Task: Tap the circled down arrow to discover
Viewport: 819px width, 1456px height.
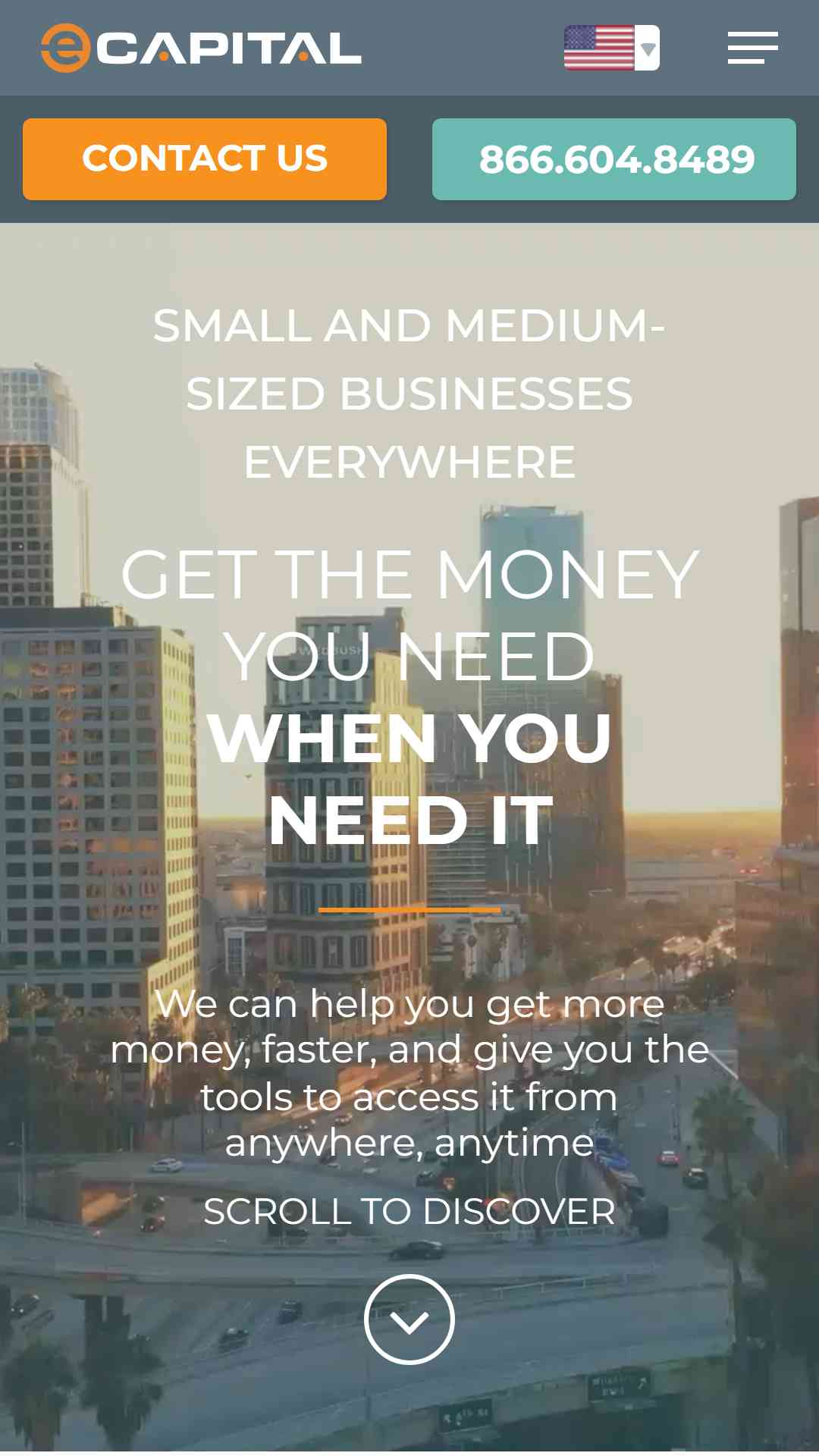Action: point(409,1319)
